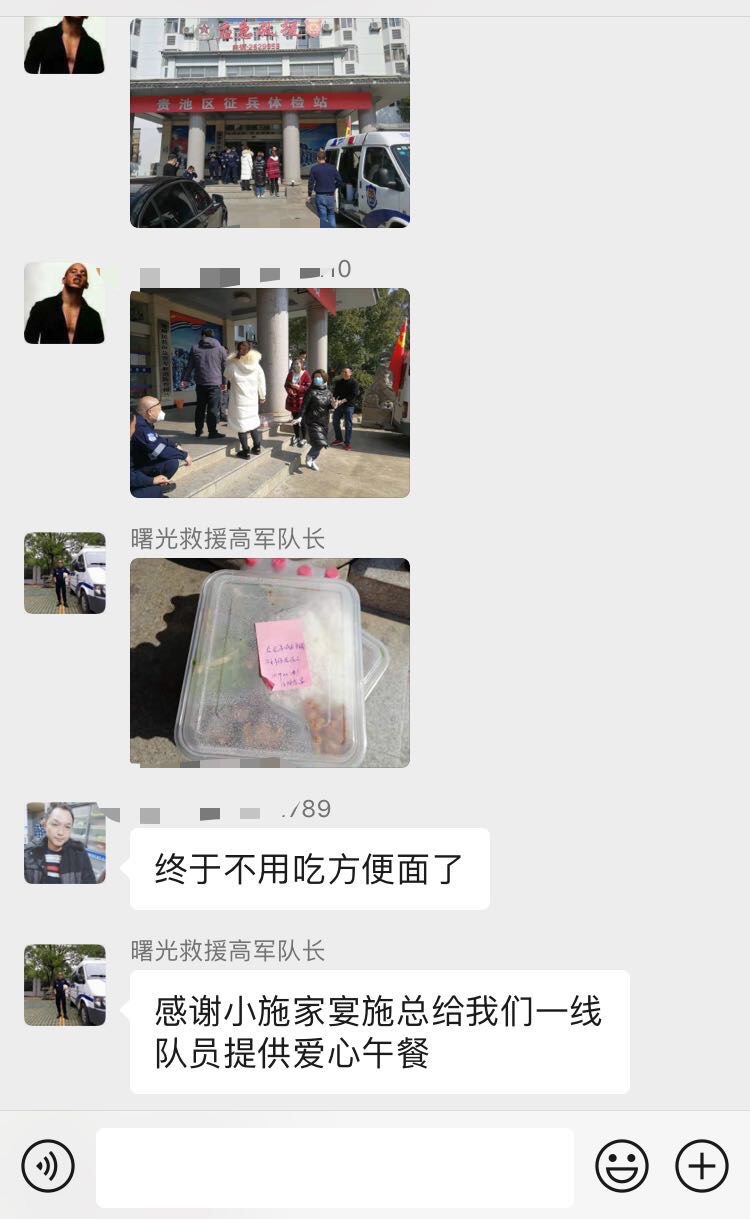750x1219 pixels.
Task: Open the lunch box photo
Action: pos(270,662)
